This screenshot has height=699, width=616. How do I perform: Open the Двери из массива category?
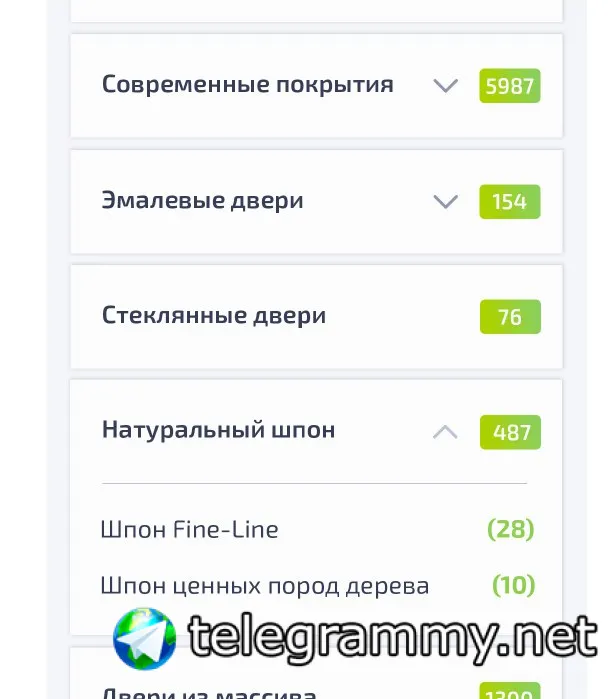[x=210, y=691]
